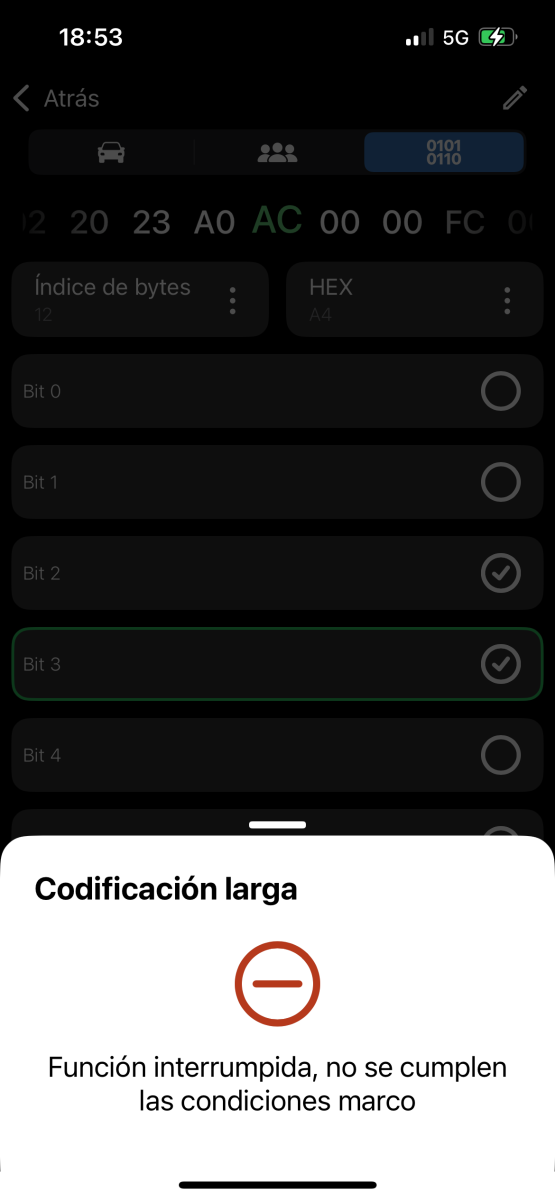This screenshot has height=1200, width=555.
Task: Select byte FC in the byte strip
Action: click(464, 222)
